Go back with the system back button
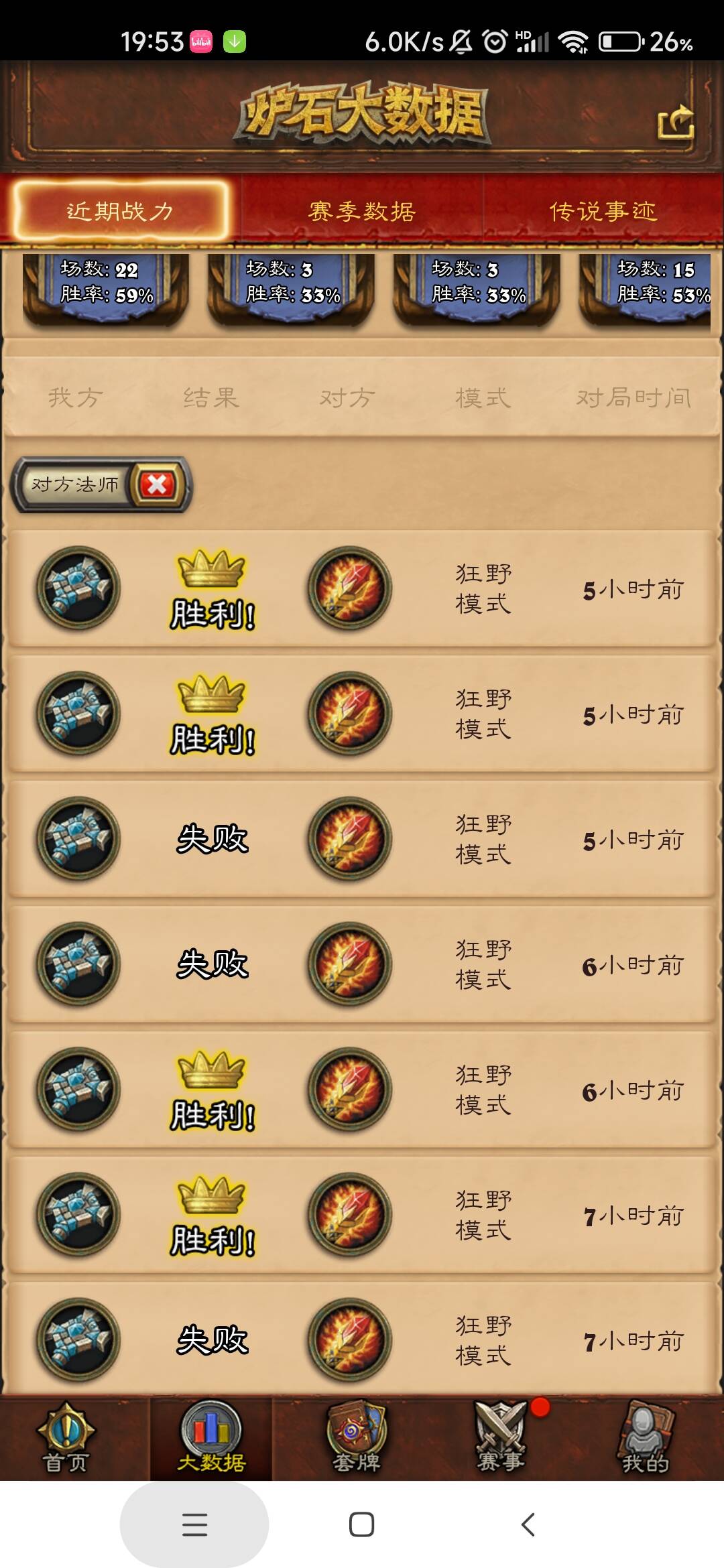 click(528, 1524)
